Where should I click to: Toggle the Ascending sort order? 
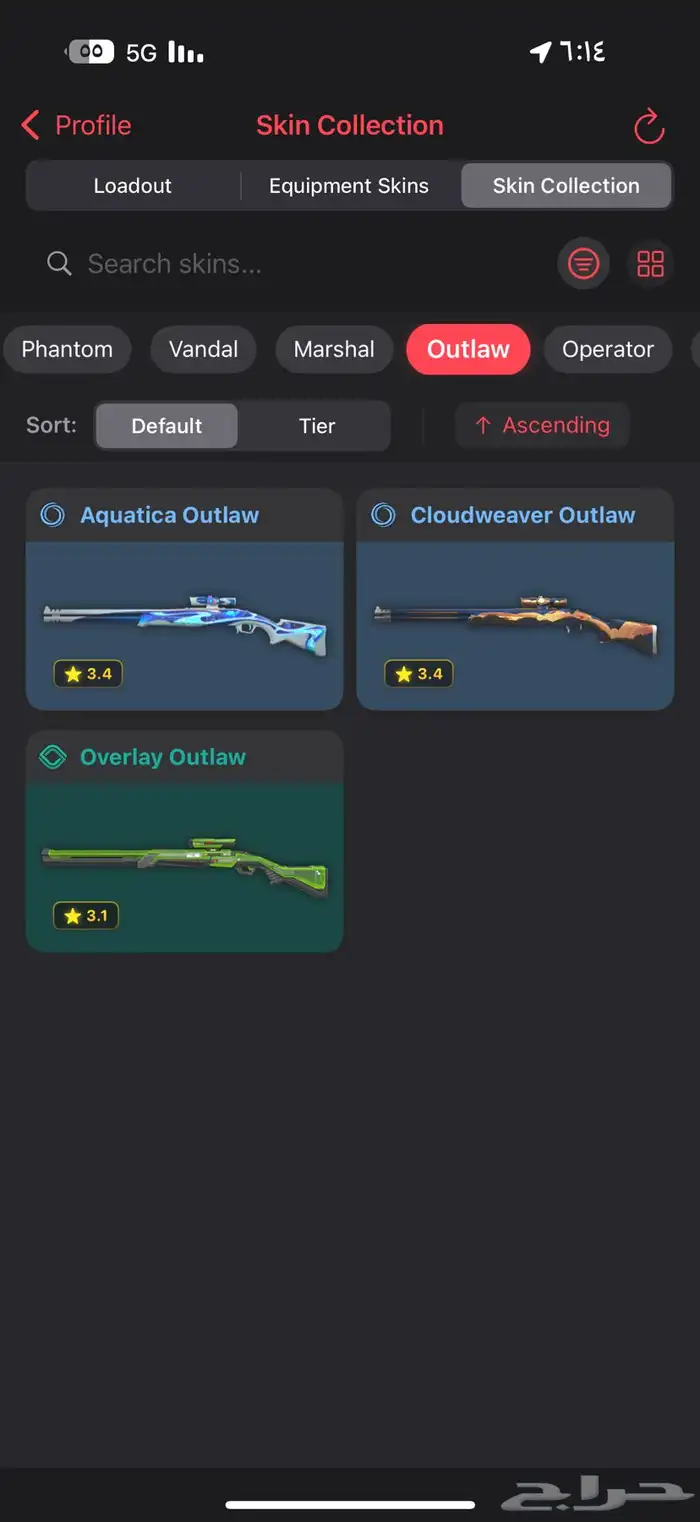click(x=542, y=426)
